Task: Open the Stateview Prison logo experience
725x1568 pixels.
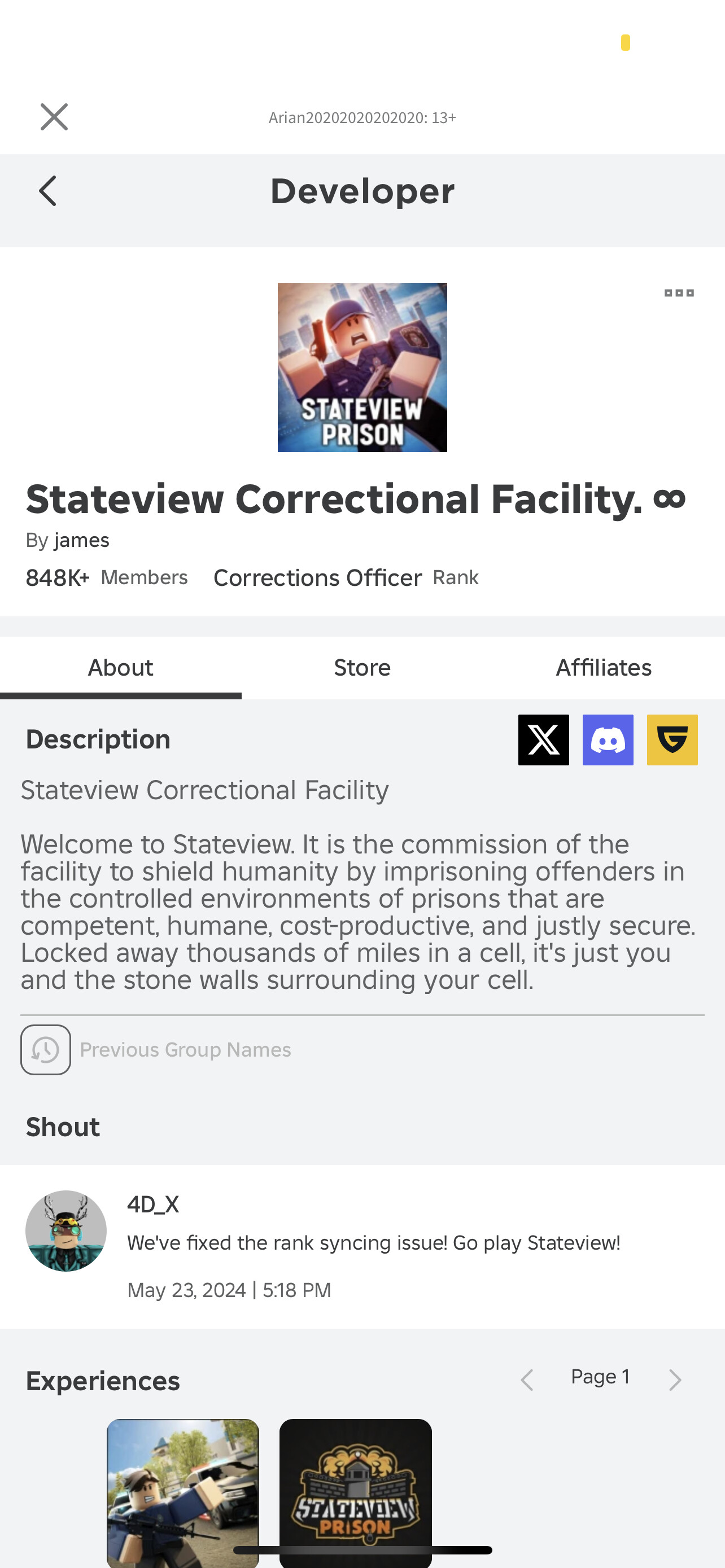Action: coord(356,1493)
